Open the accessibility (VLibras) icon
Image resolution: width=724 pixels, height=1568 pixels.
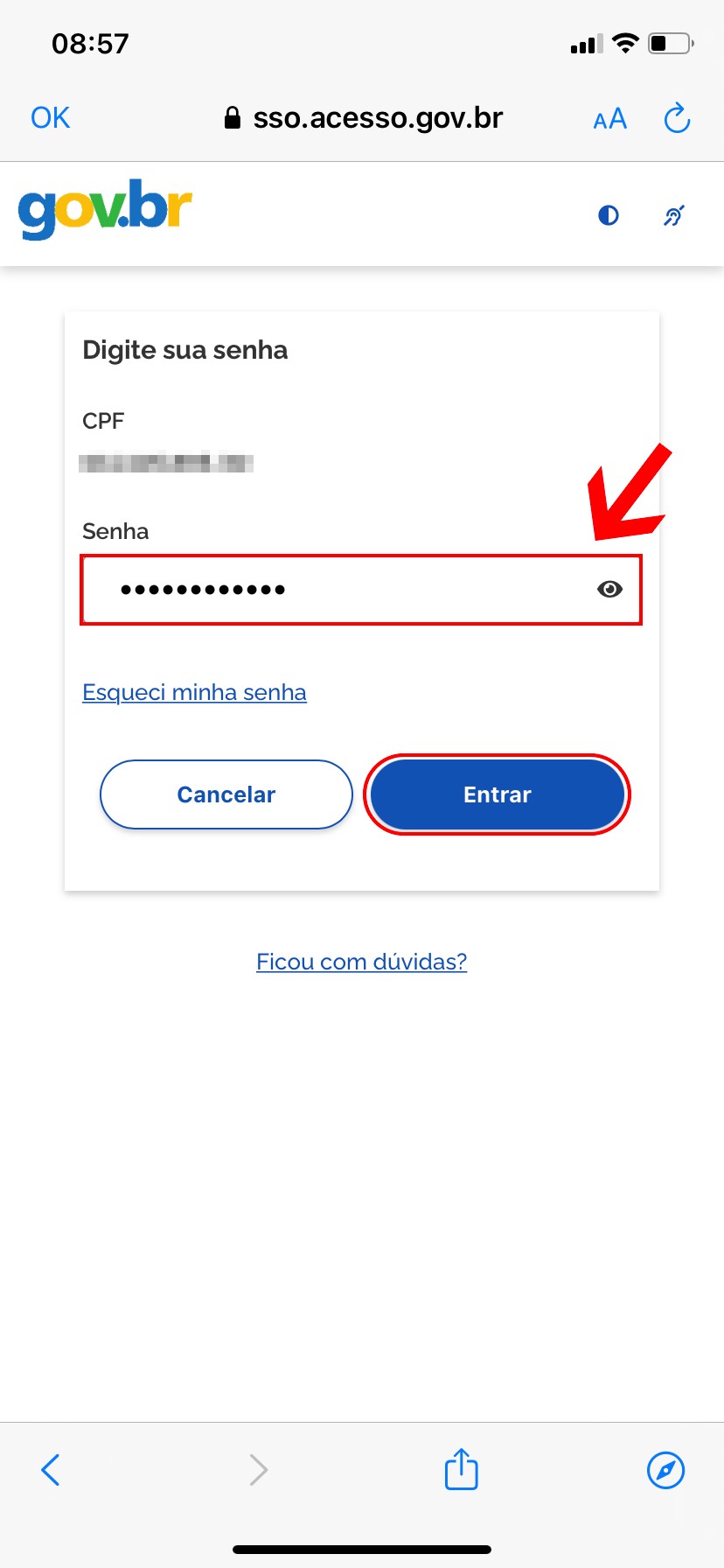coord(673,215)
